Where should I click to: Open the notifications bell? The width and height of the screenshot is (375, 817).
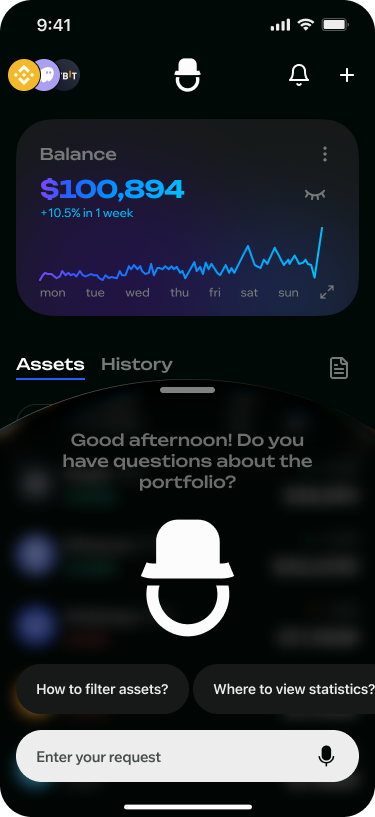click(299, 75)
